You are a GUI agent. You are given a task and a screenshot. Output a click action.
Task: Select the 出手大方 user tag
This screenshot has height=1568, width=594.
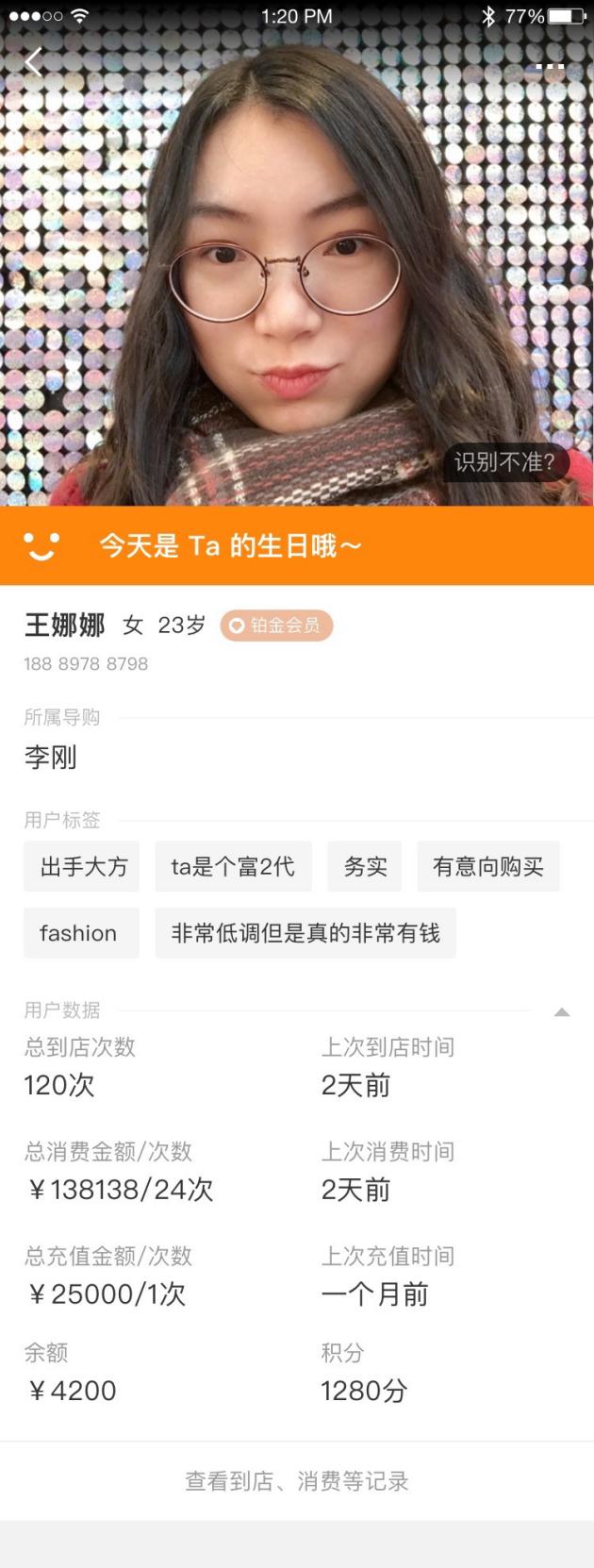click(x=82, y=866)
